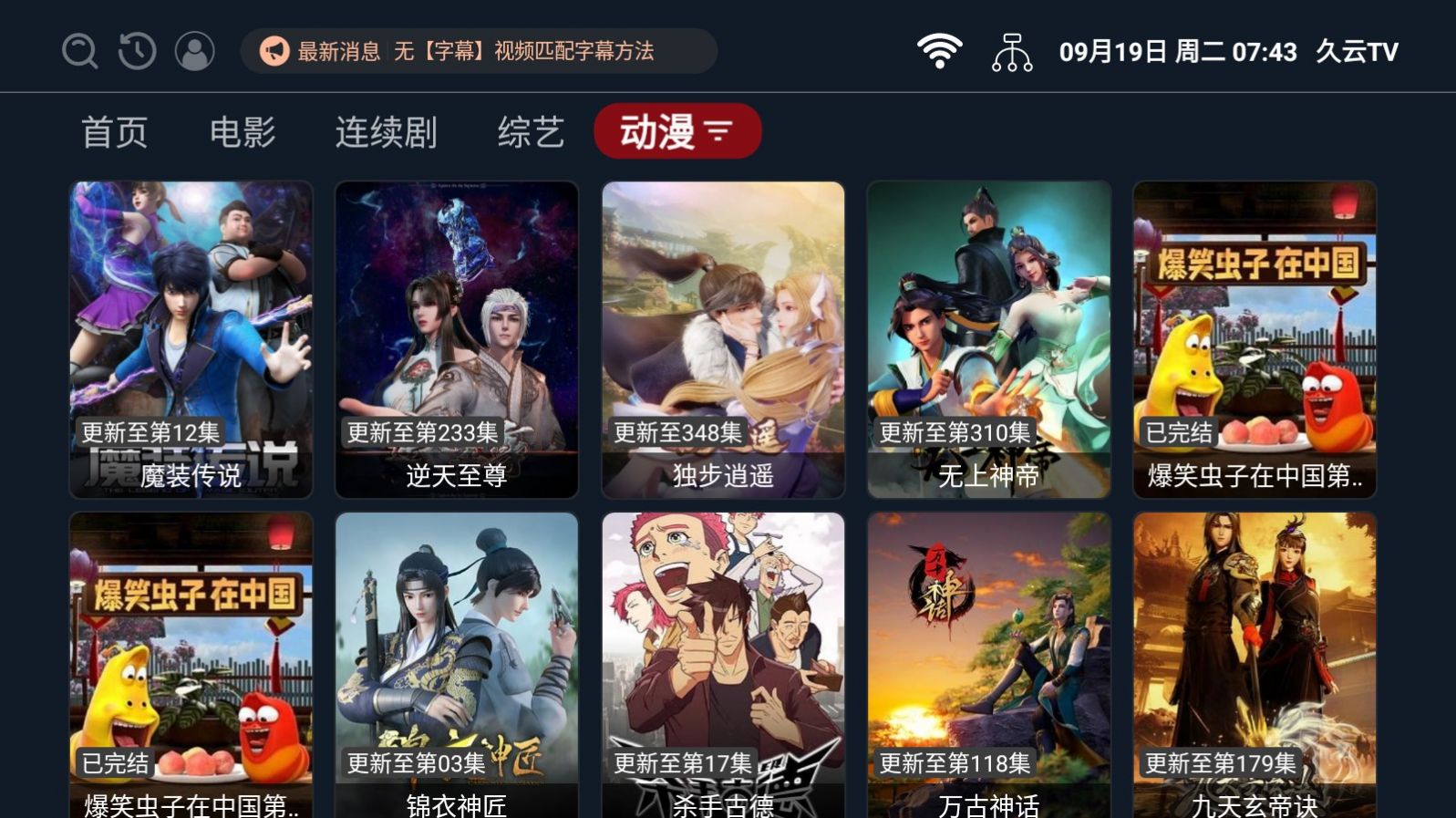Image resolution: width=1456 pixels, height=818 pixels.
Task: Switch to the 连续剧 tab
Action: coord(386,132)
